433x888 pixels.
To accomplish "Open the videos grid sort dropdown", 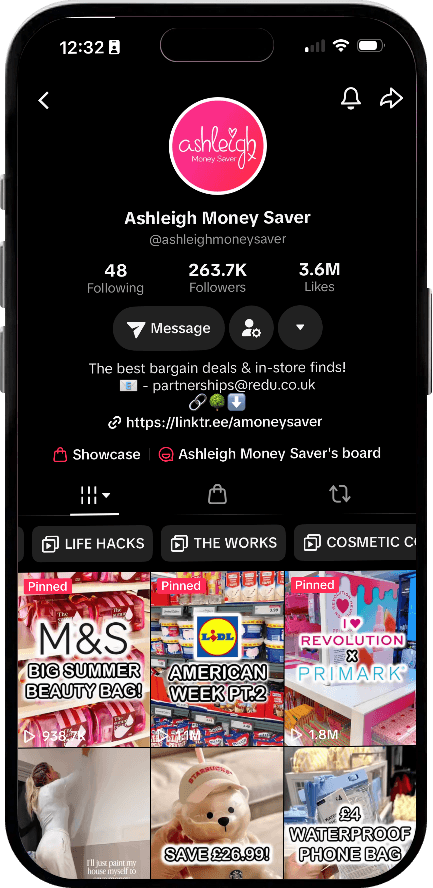I will pos(95,496).
